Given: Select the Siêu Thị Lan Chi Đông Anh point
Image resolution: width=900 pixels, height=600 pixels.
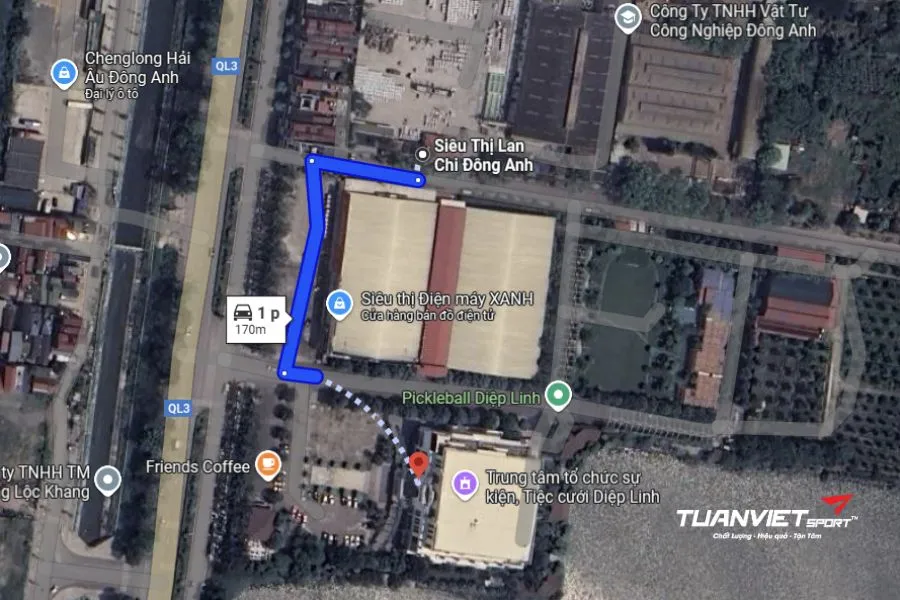Looking at the screenshot, I should [422, 154].
